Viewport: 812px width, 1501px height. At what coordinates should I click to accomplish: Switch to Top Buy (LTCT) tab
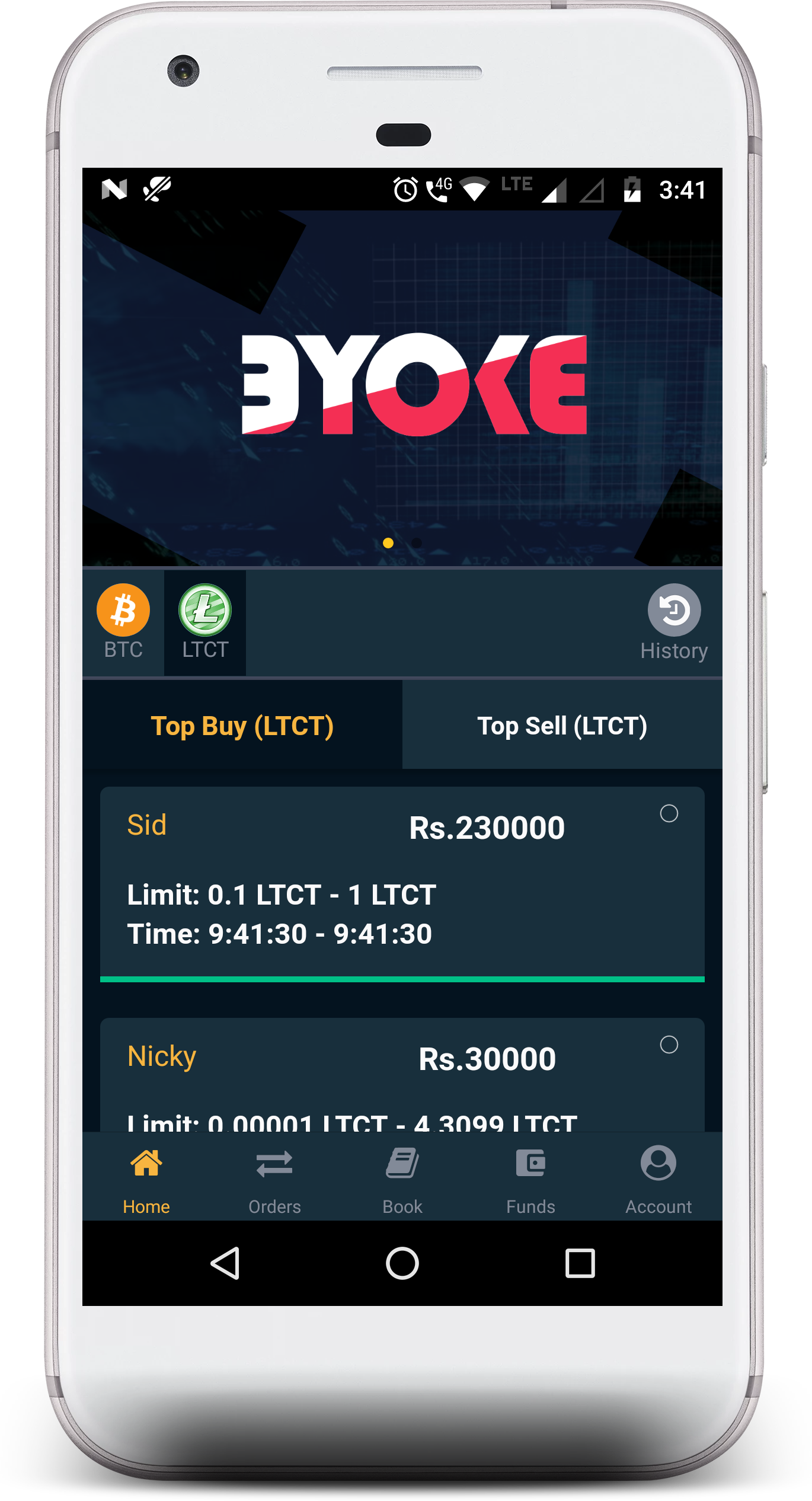[x=242, y=726]
